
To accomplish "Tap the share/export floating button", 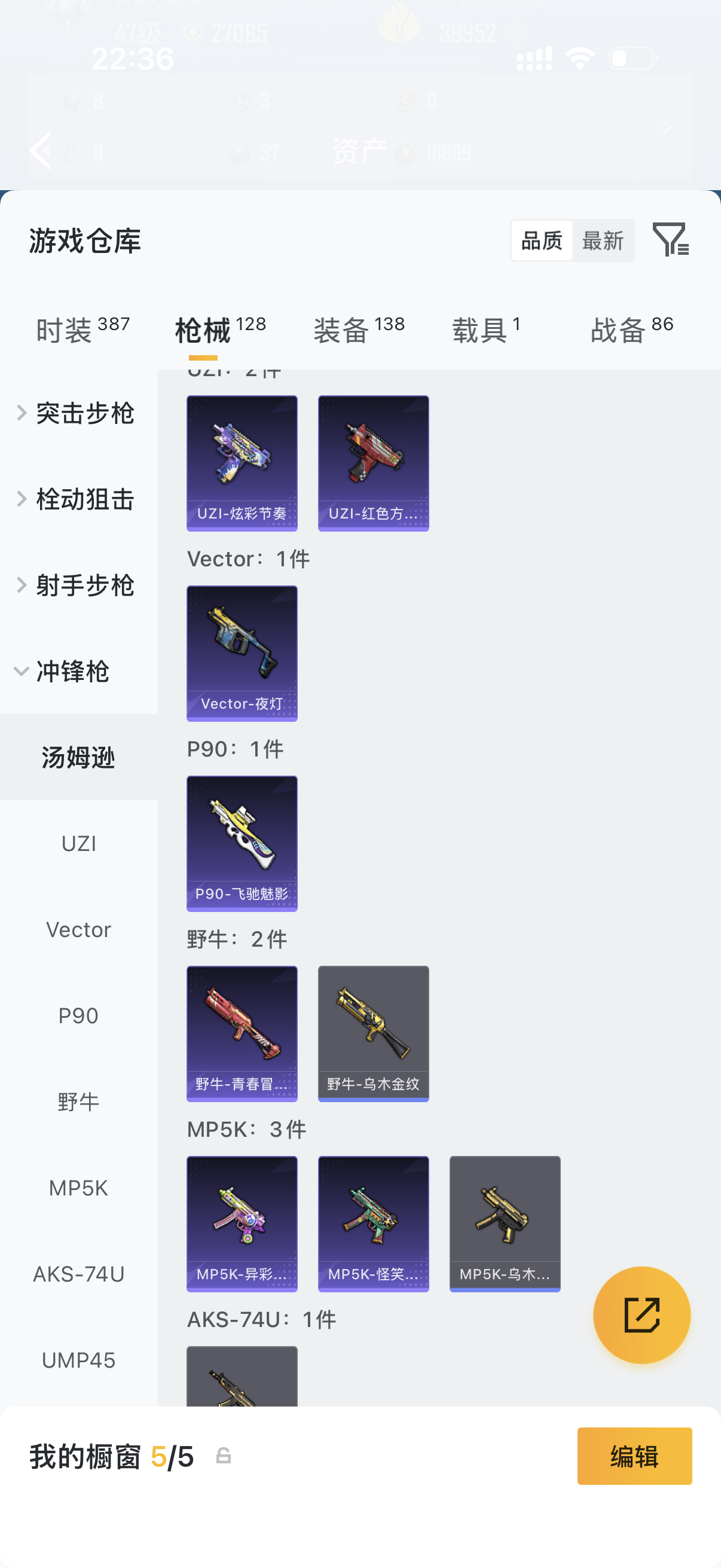I will coord(642,1316).
